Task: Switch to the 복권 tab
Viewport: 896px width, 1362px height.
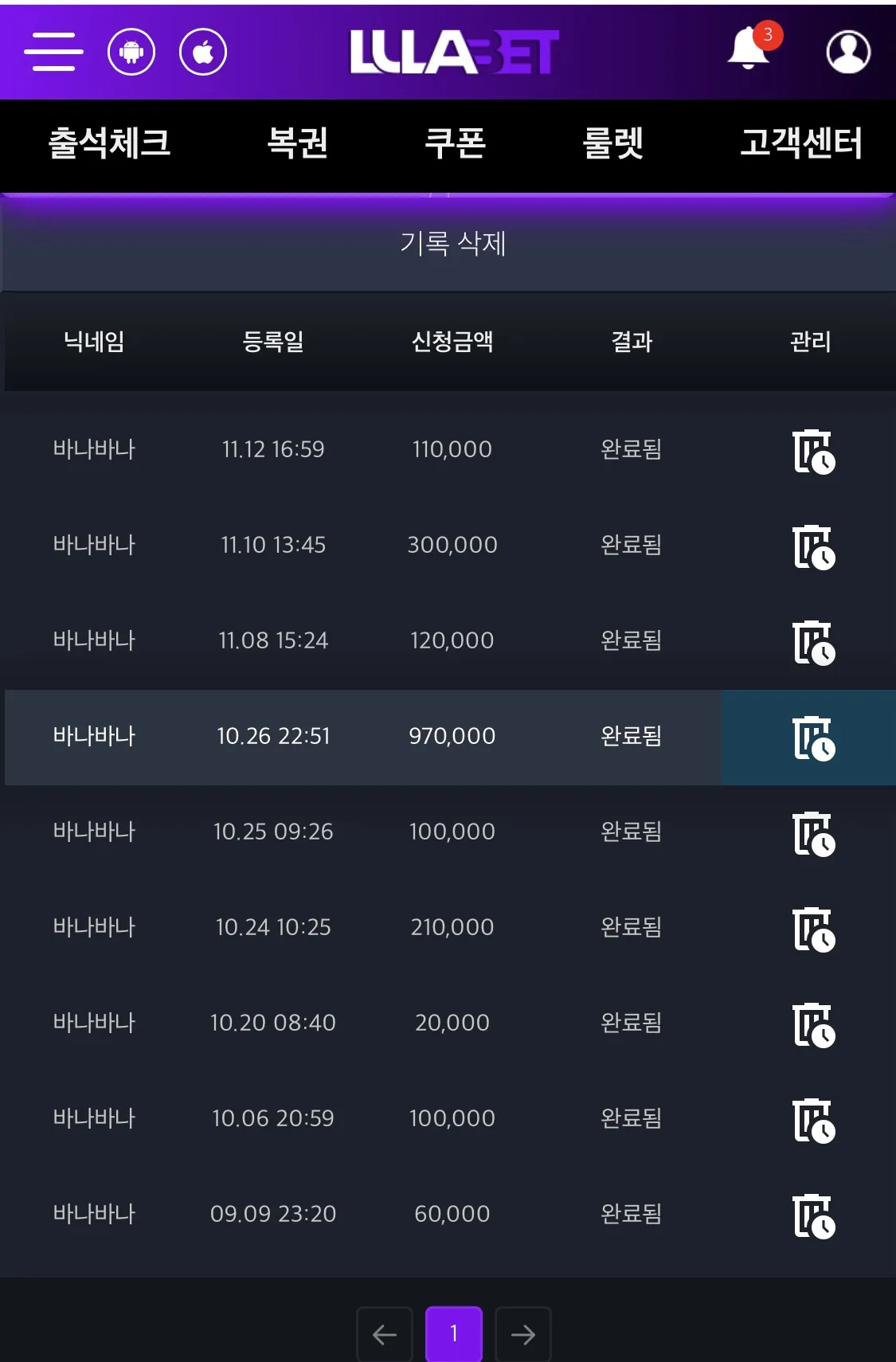Action: pyautogui.click(x=298, y=143)
